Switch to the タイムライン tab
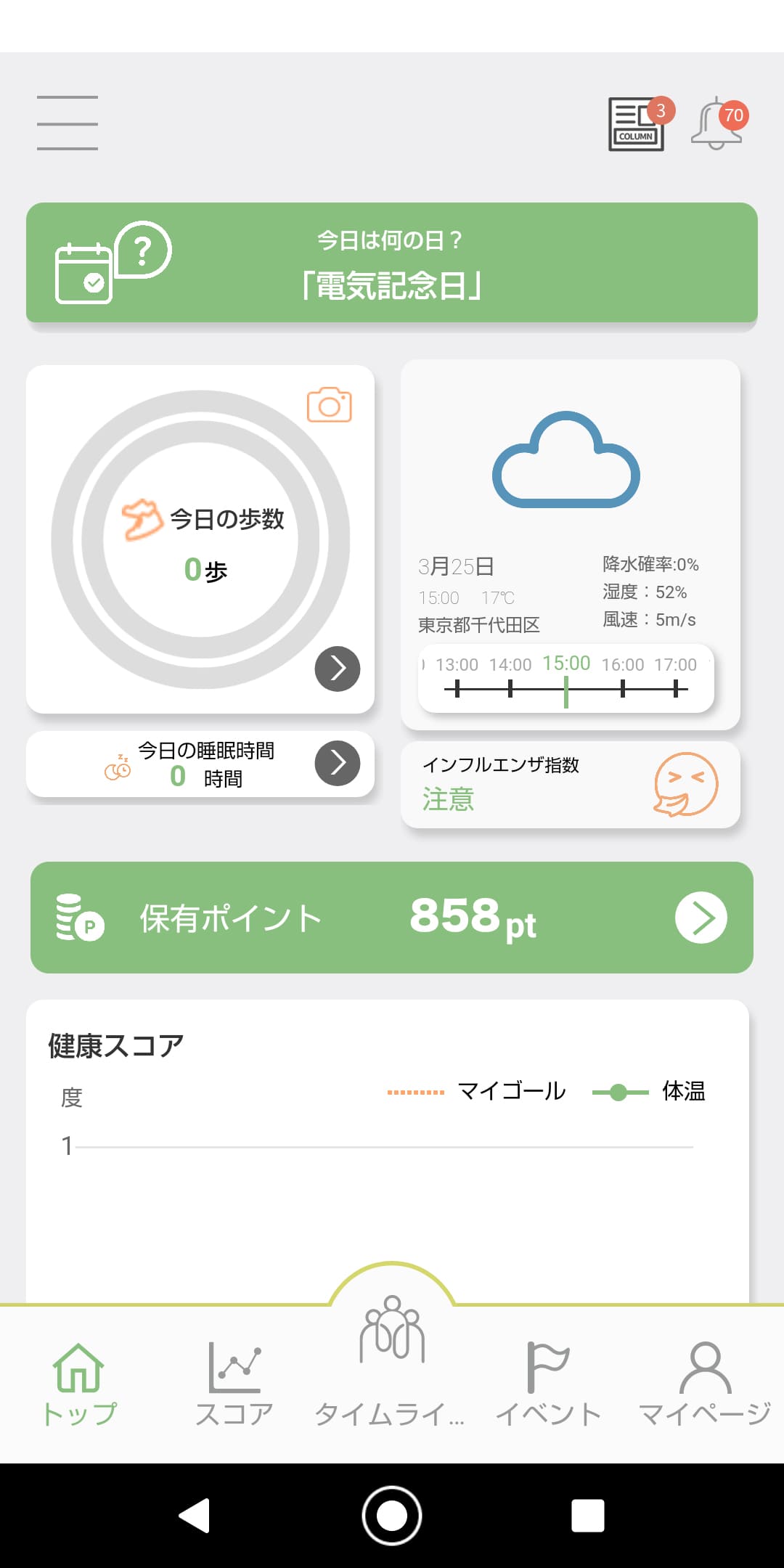Viewport: 784px width, 1568px height. pyautogui.click(x=392, y=1365)
